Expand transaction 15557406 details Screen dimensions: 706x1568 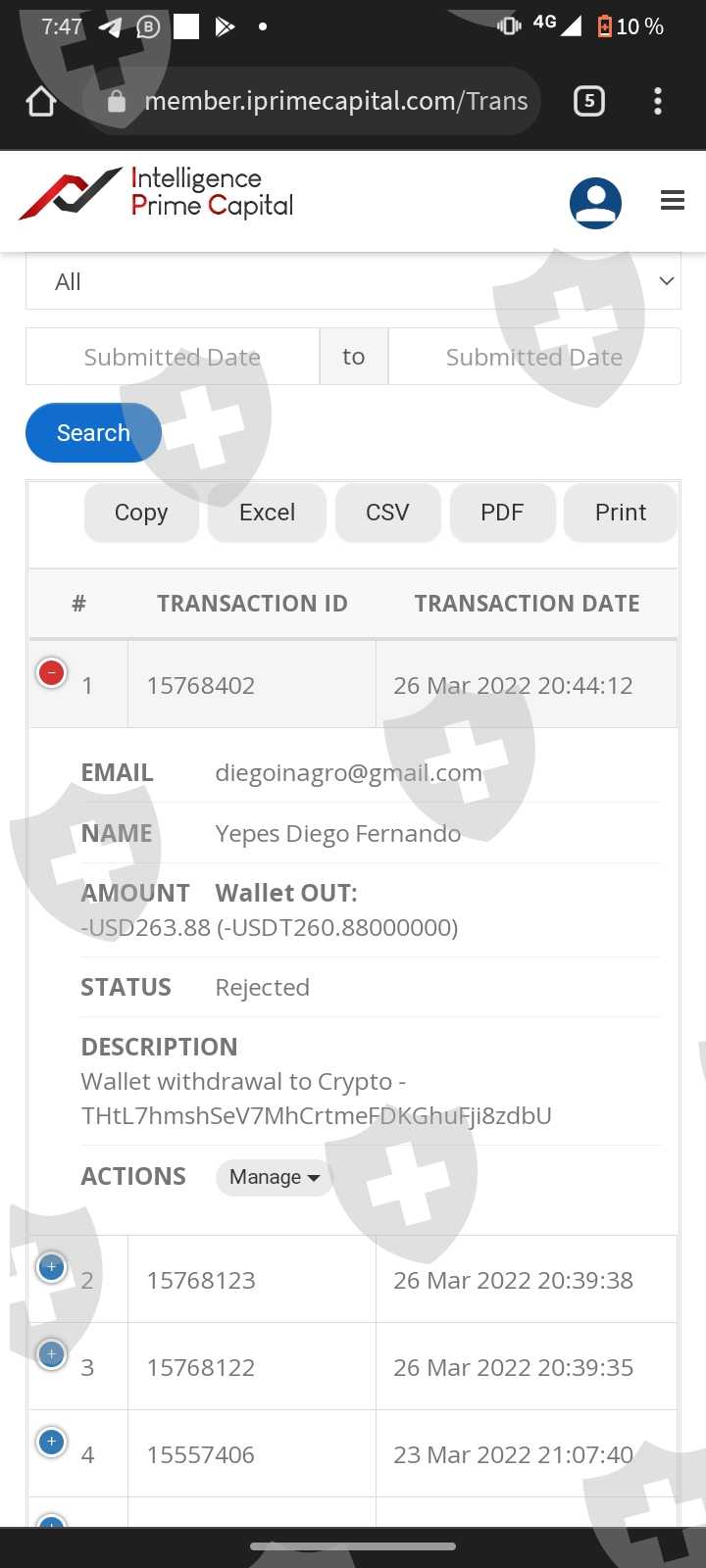click(52, 1442)
